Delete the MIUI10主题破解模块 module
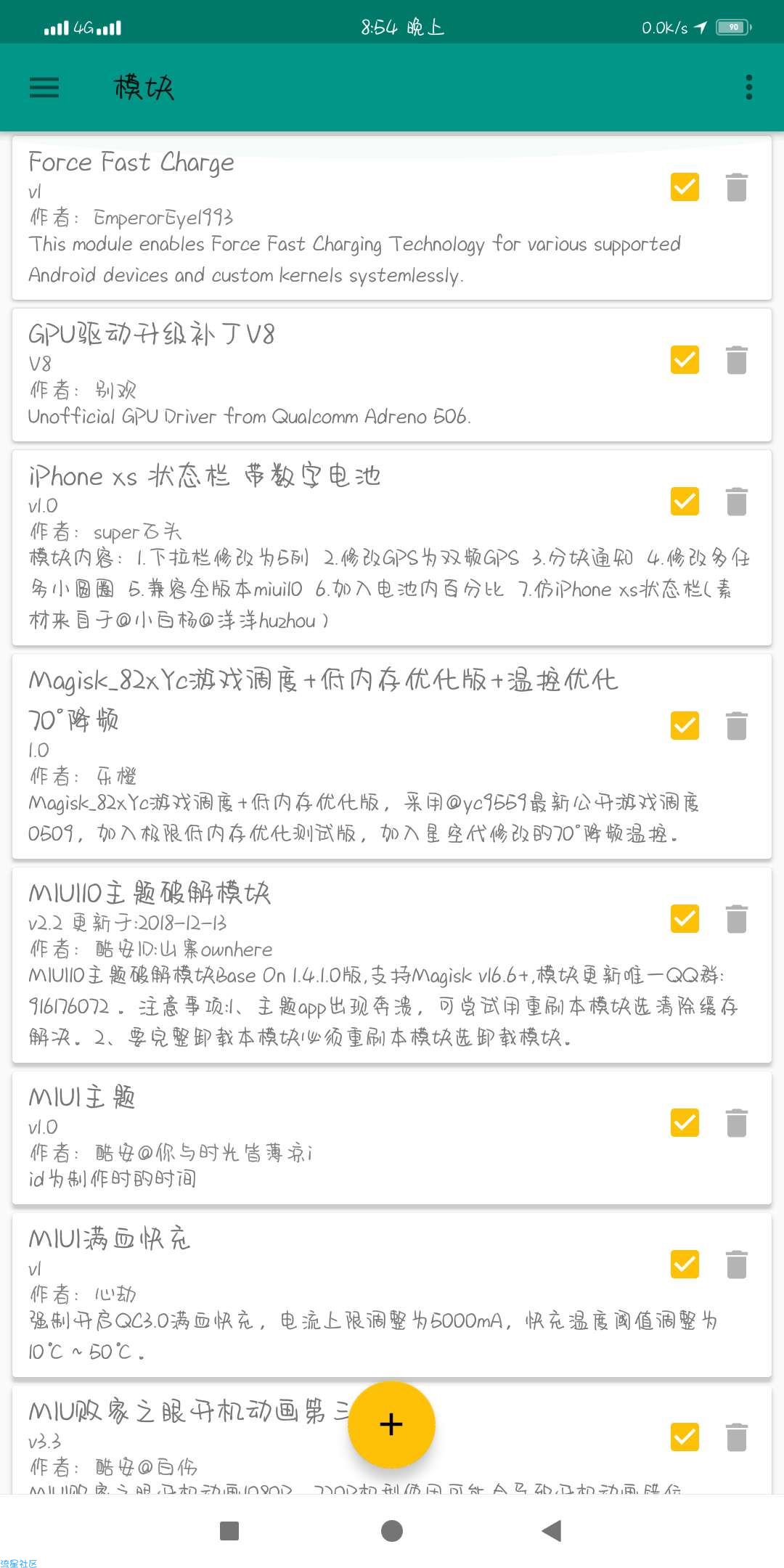 click(737, 918)
